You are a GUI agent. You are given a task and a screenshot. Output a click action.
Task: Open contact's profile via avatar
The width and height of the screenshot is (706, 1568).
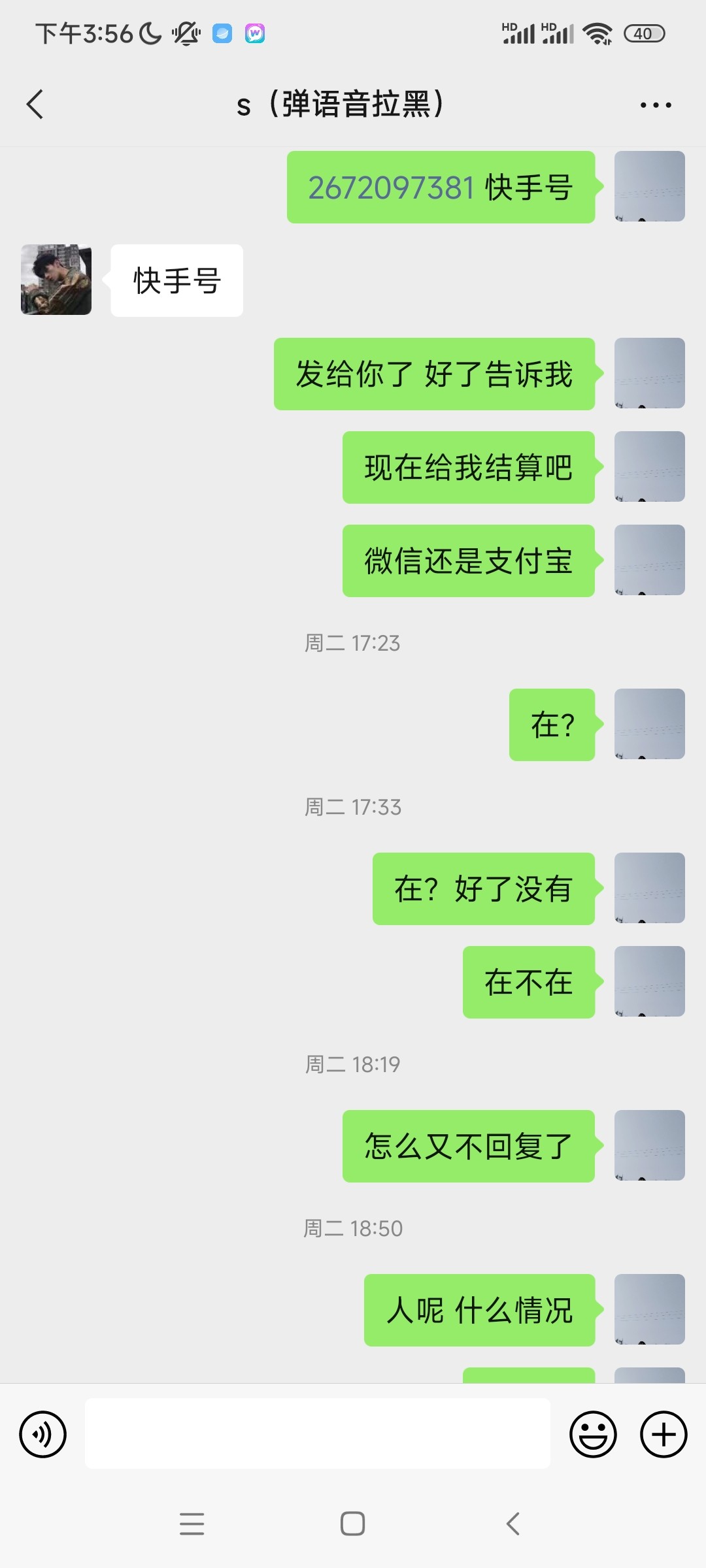[56, 280]
